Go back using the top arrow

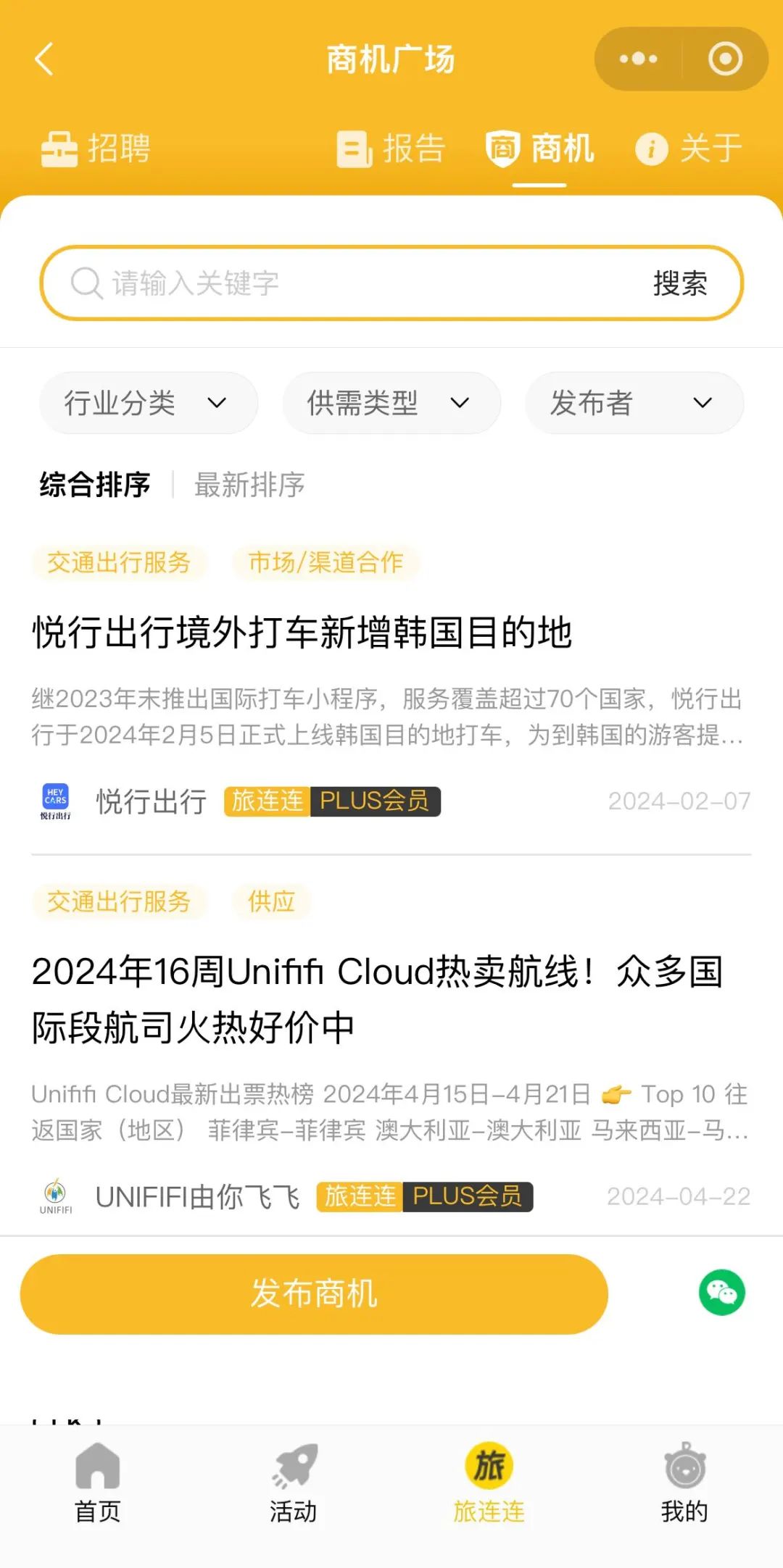(44, 59)
